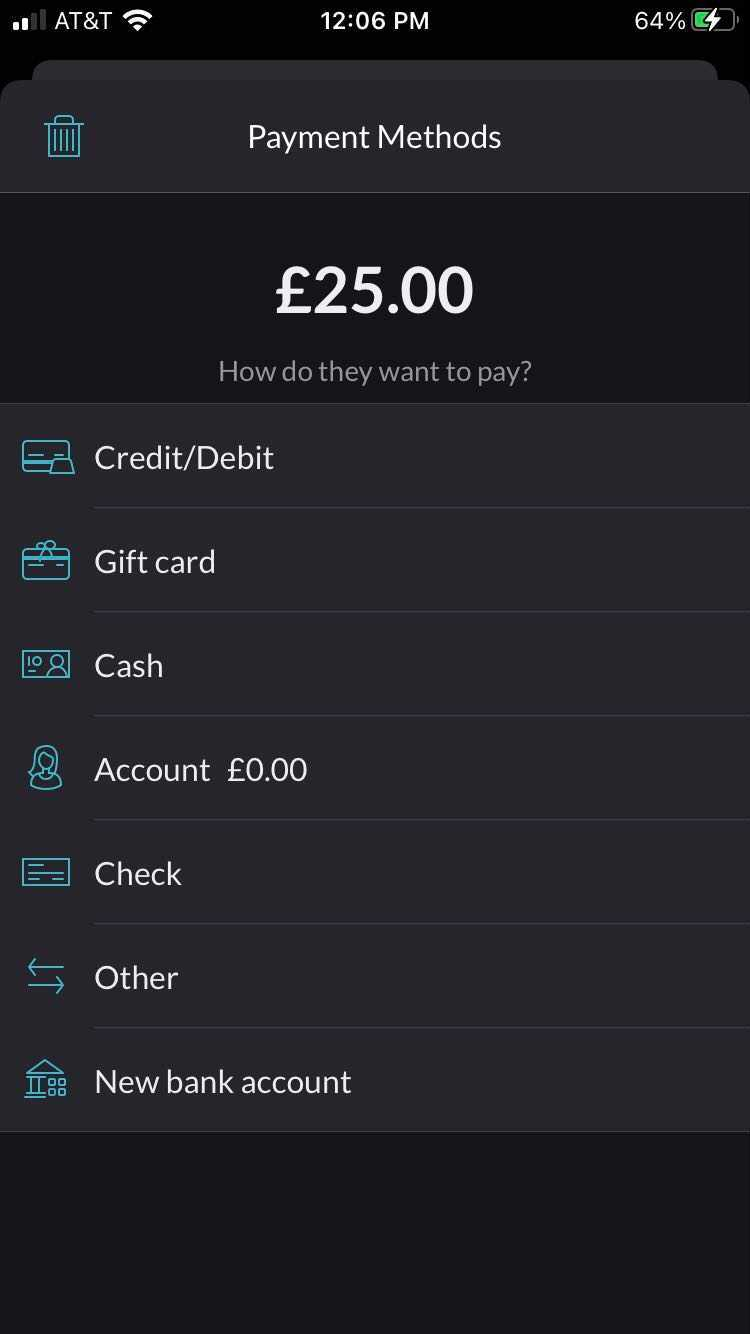This screenshot has width=750, height=1334.
Task: Select the Check payment icon
Action: pyautogui.click(x=46, y=873)
